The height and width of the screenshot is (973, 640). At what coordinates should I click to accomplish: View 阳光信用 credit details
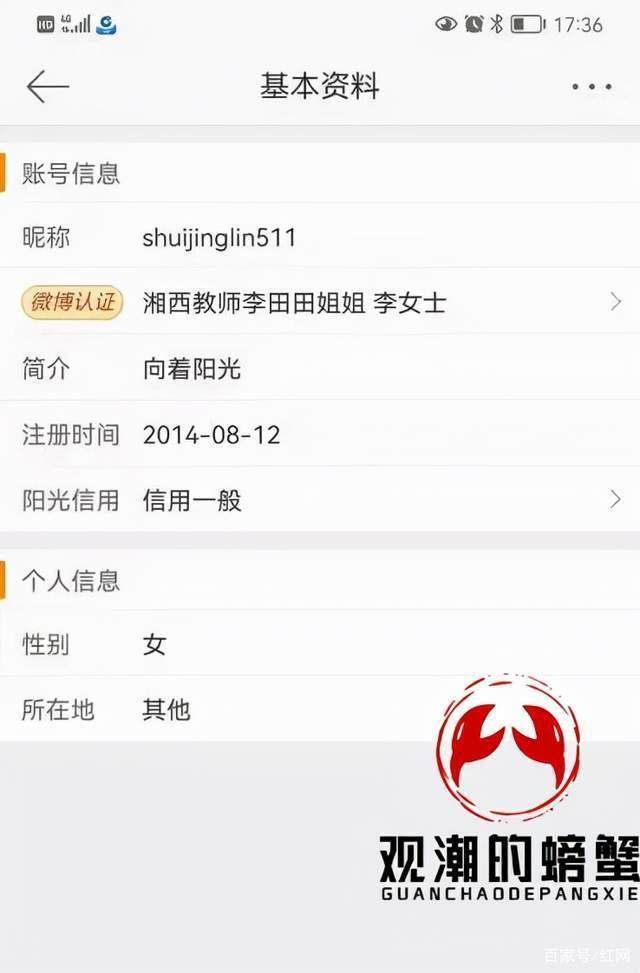coord(320,499)
